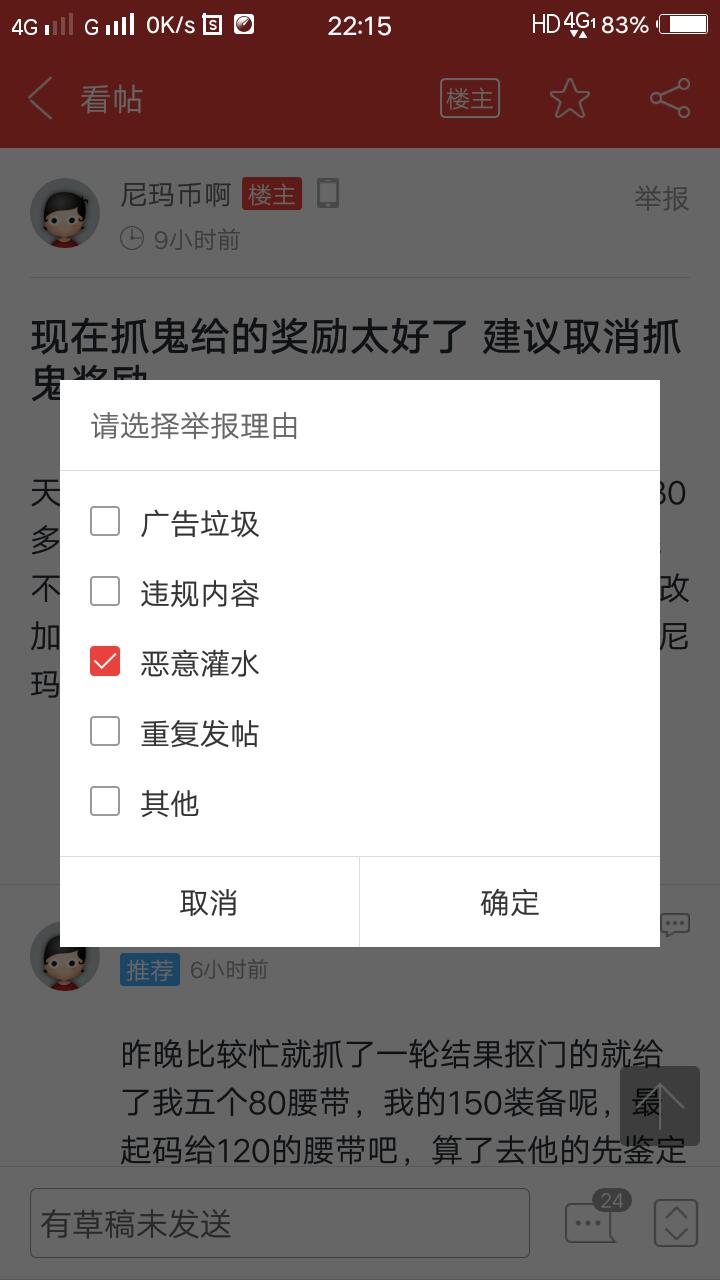The height and width of the screenshot is (1280, 720).
Task: Tick the 重复发帖 checkbox
Action: coord(105,732)
